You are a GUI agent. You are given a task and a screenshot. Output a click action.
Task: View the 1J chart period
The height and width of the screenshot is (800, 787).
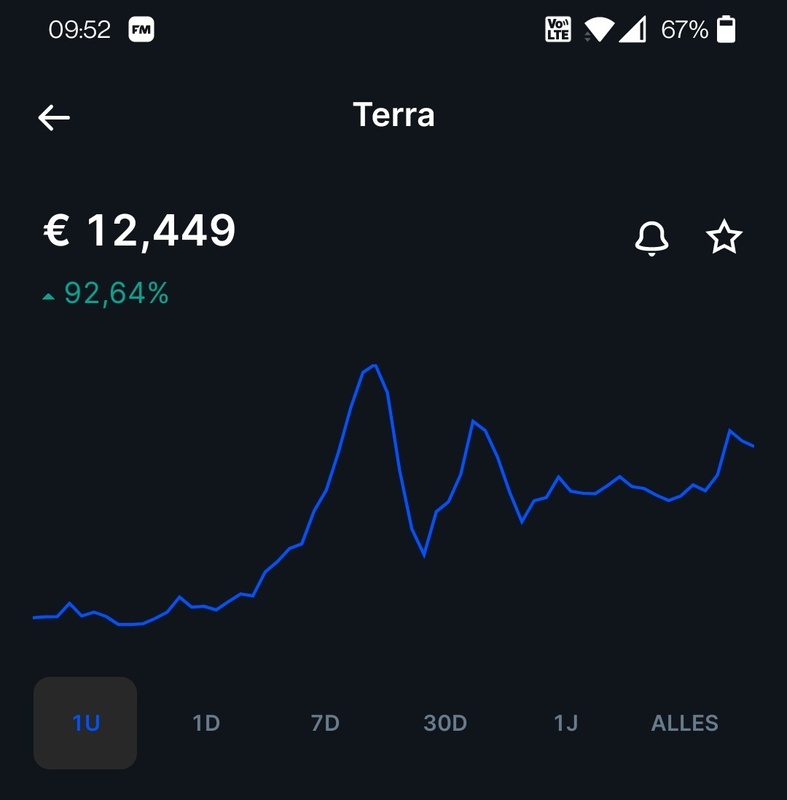click(x=566, y=723)
